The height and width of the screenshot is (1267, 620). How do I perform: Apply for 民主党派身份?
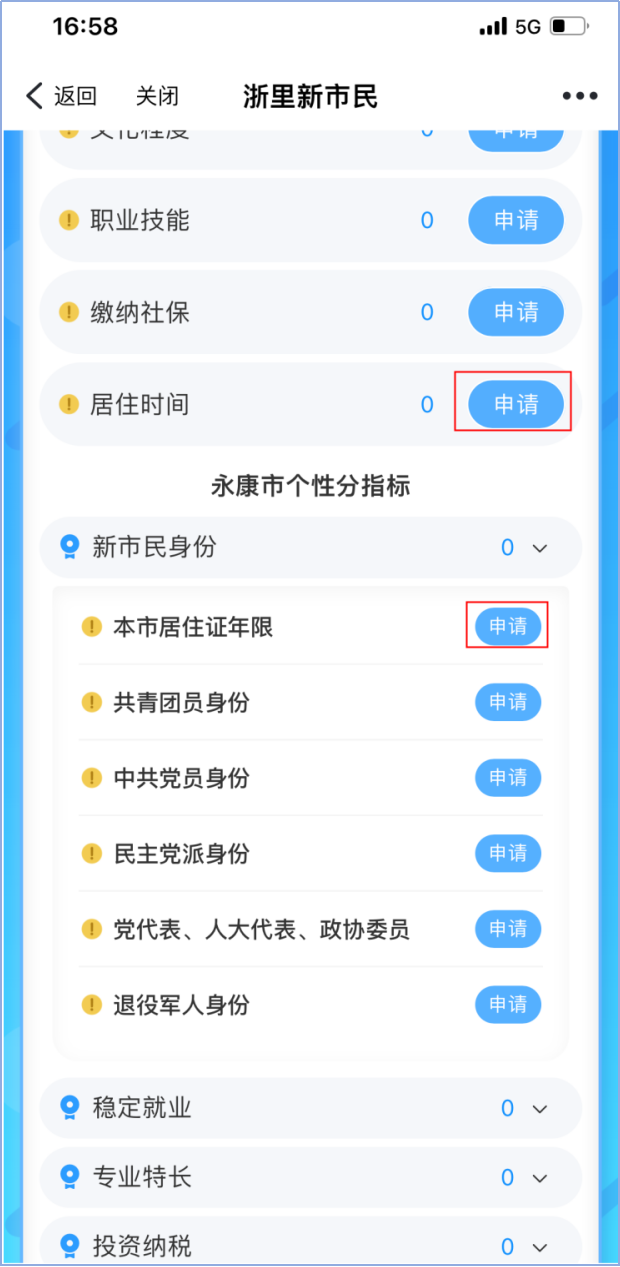coord(507,854)
